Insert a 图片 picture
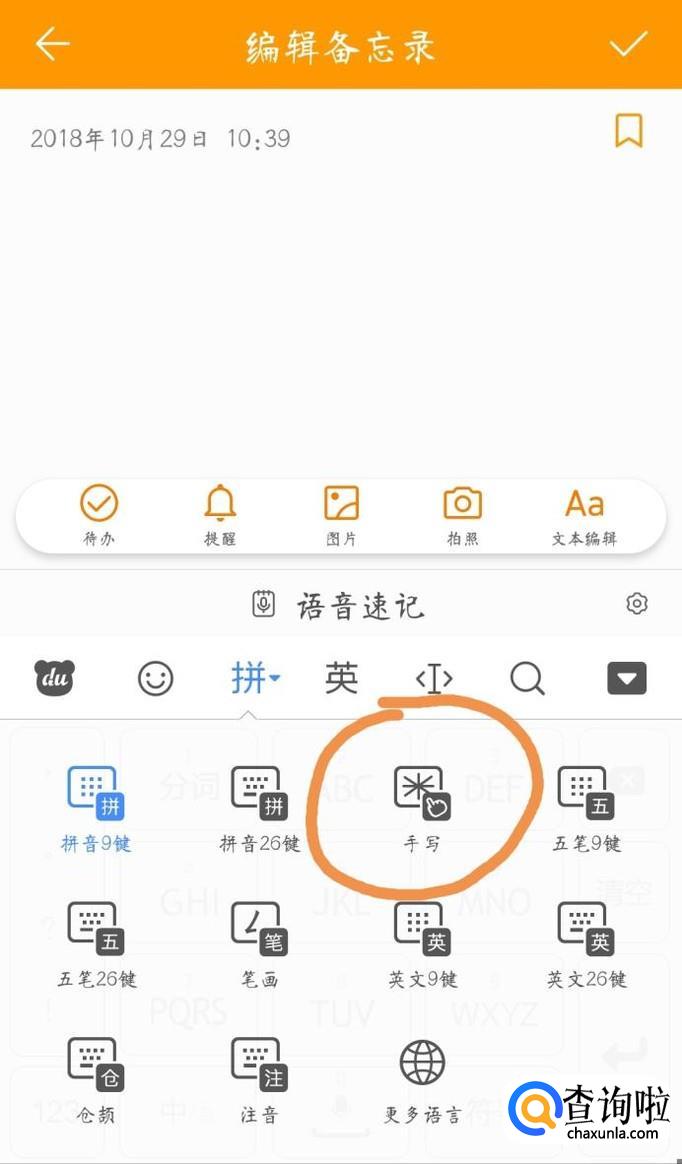This screenshot has width=682, height=1164. tap(341, 514)
